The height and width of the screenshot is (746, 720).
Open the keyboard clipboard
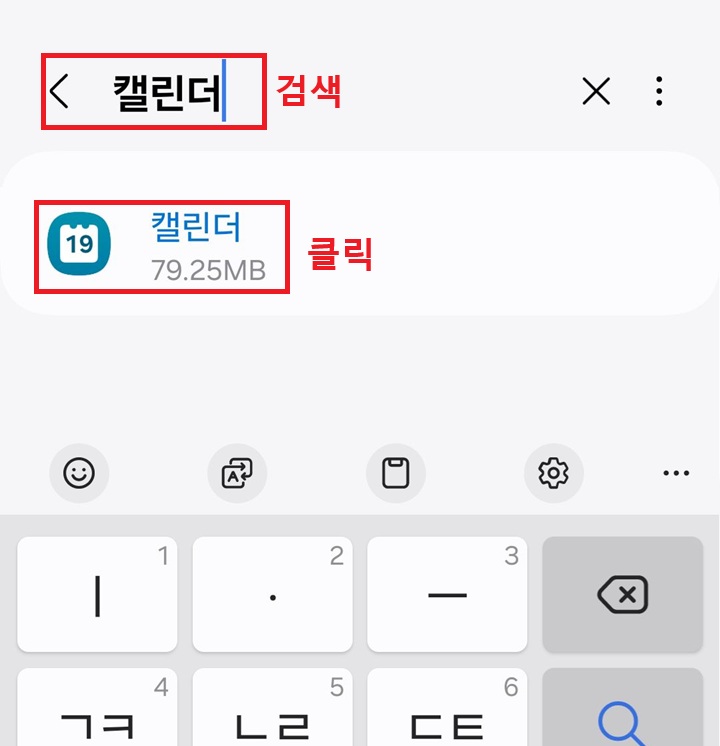click(396, 474)
